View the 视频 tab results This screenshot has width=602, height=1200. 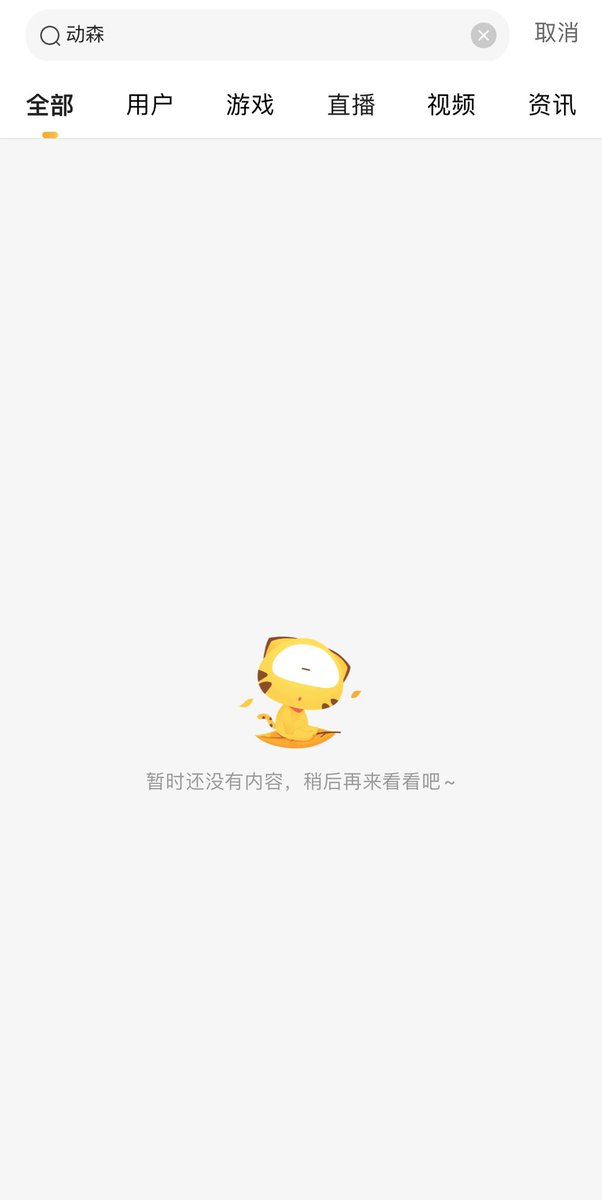coord(451,105)
